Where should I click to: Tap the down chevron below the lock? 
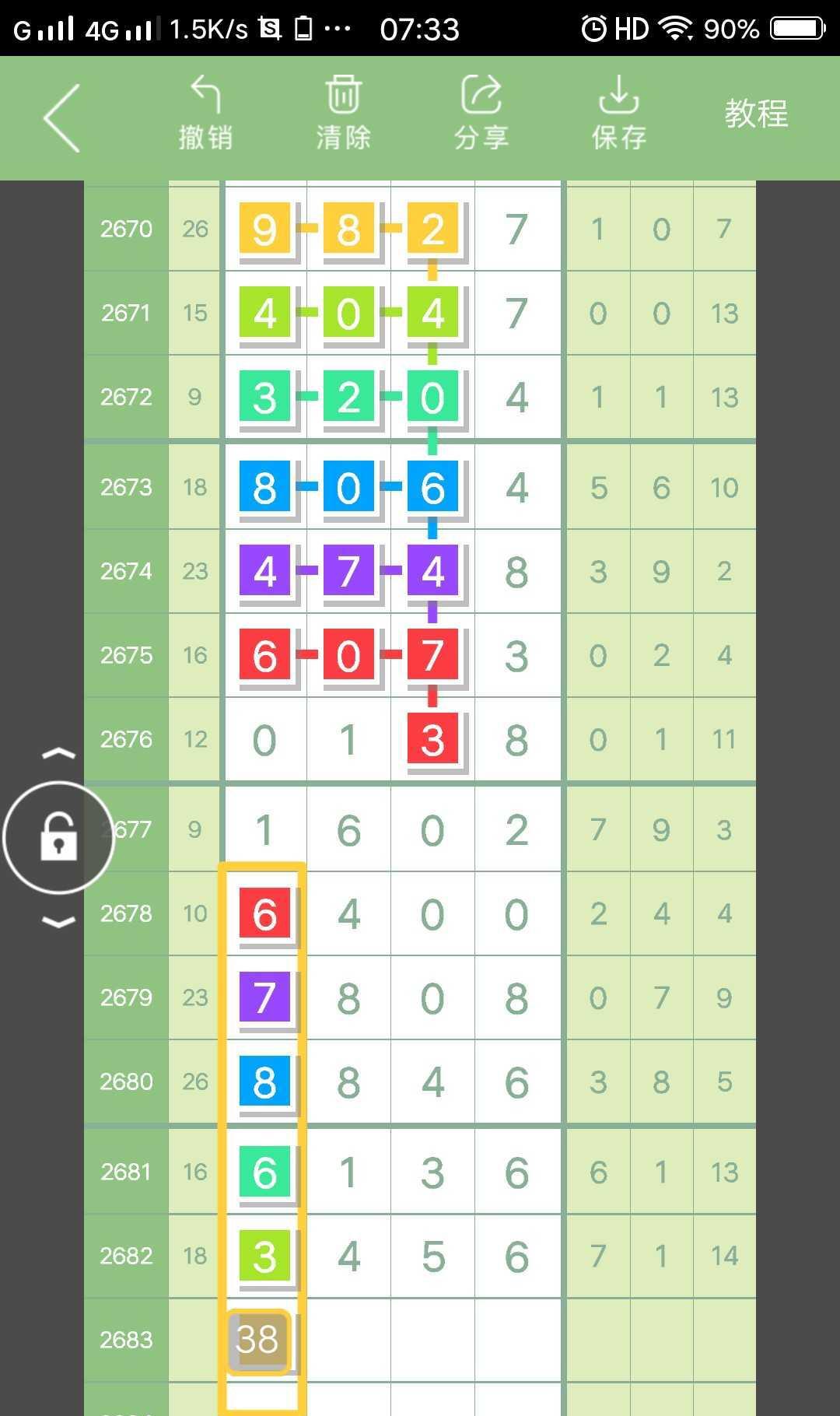59,922
